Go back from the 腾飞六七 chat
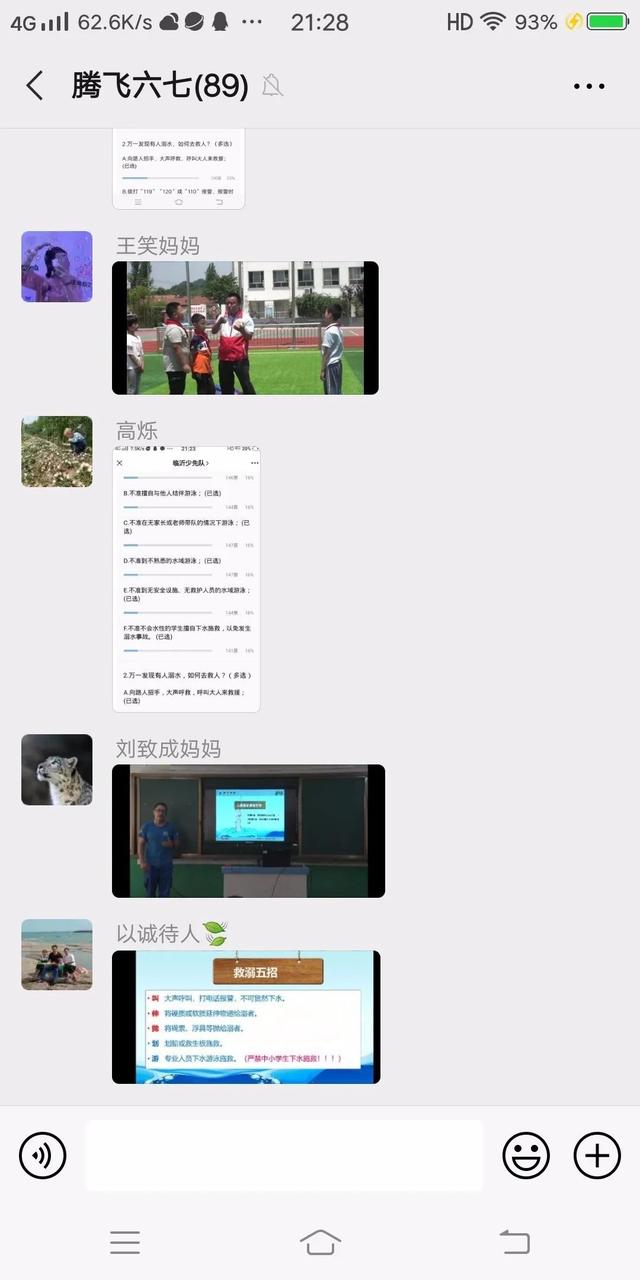This screenshot has height=1280, width=640. coord(35,86)
